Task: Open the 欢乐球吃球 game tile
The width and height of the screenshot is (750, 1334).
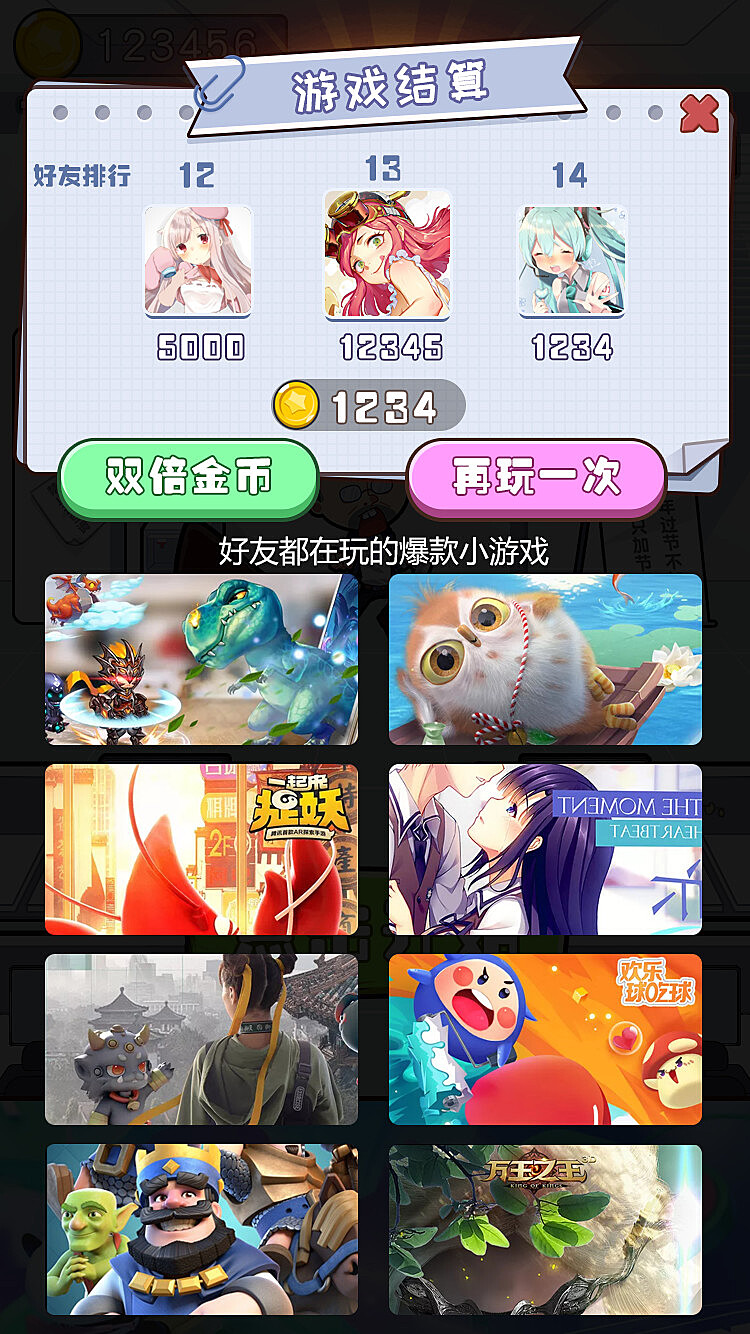Action: point(545,1039)
